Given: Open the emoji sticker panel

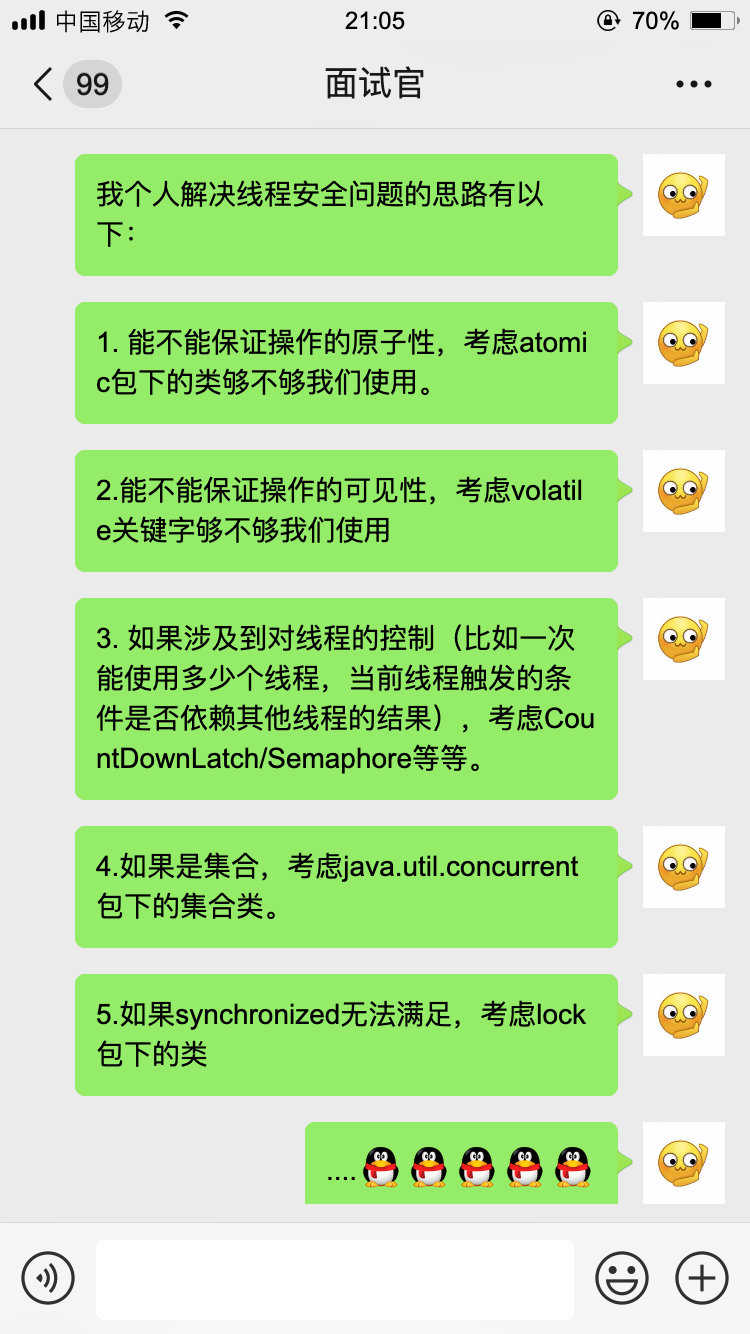Looking at the screenshot, I should pyautogui.click(x=621, y=1278).
